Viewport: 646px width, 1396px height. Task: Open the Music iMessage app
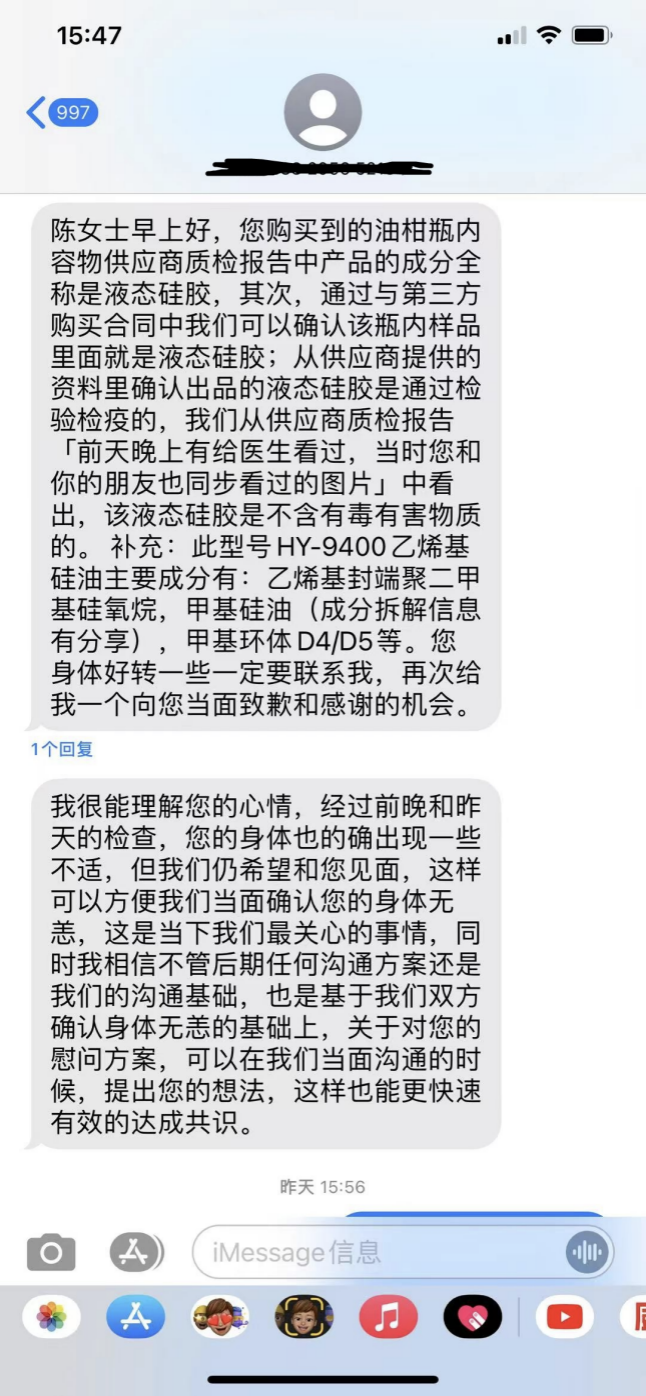tap(388, 1317)
